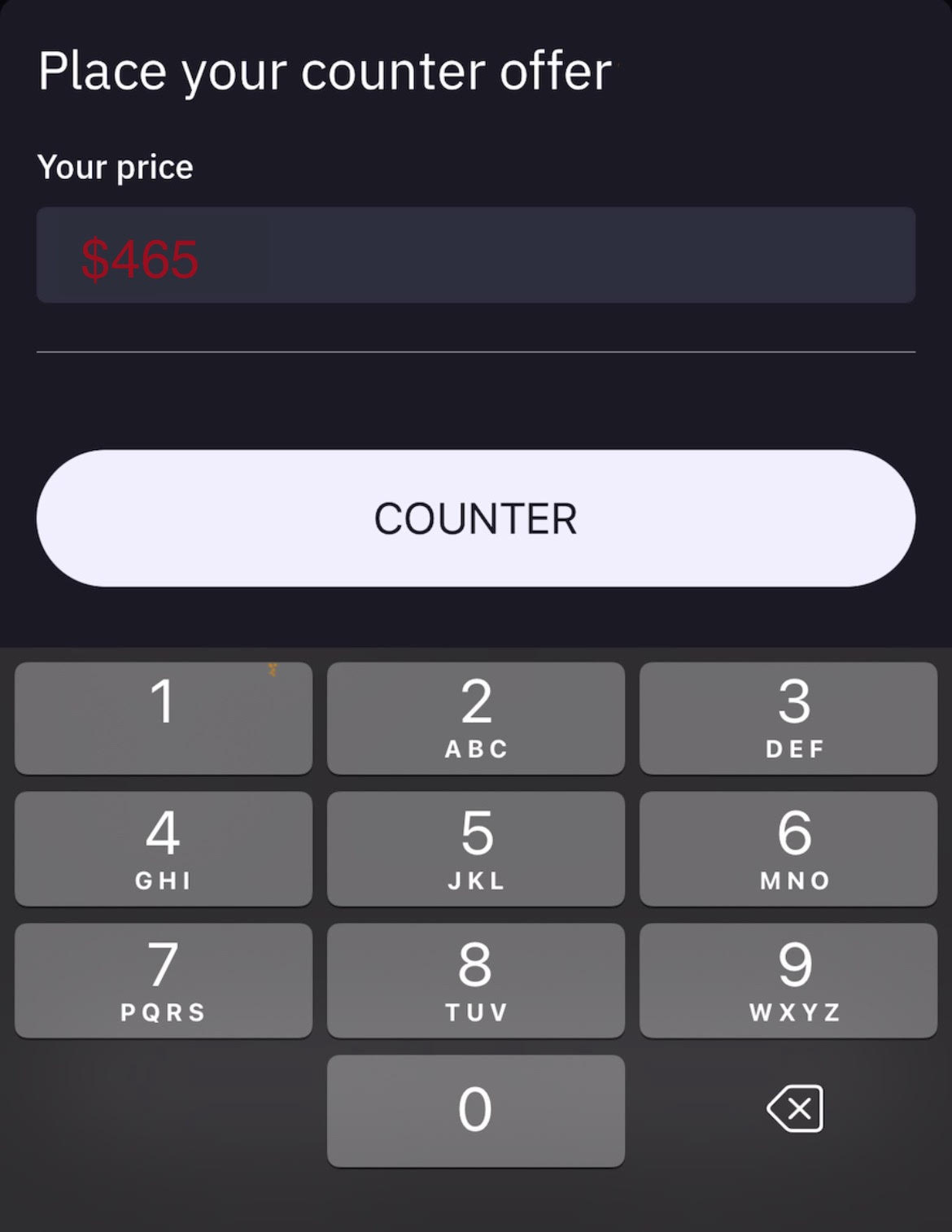Viewport: 952px width, 1232px height.
Task: Tap the divider line below the price field
Action: [476, 352]
